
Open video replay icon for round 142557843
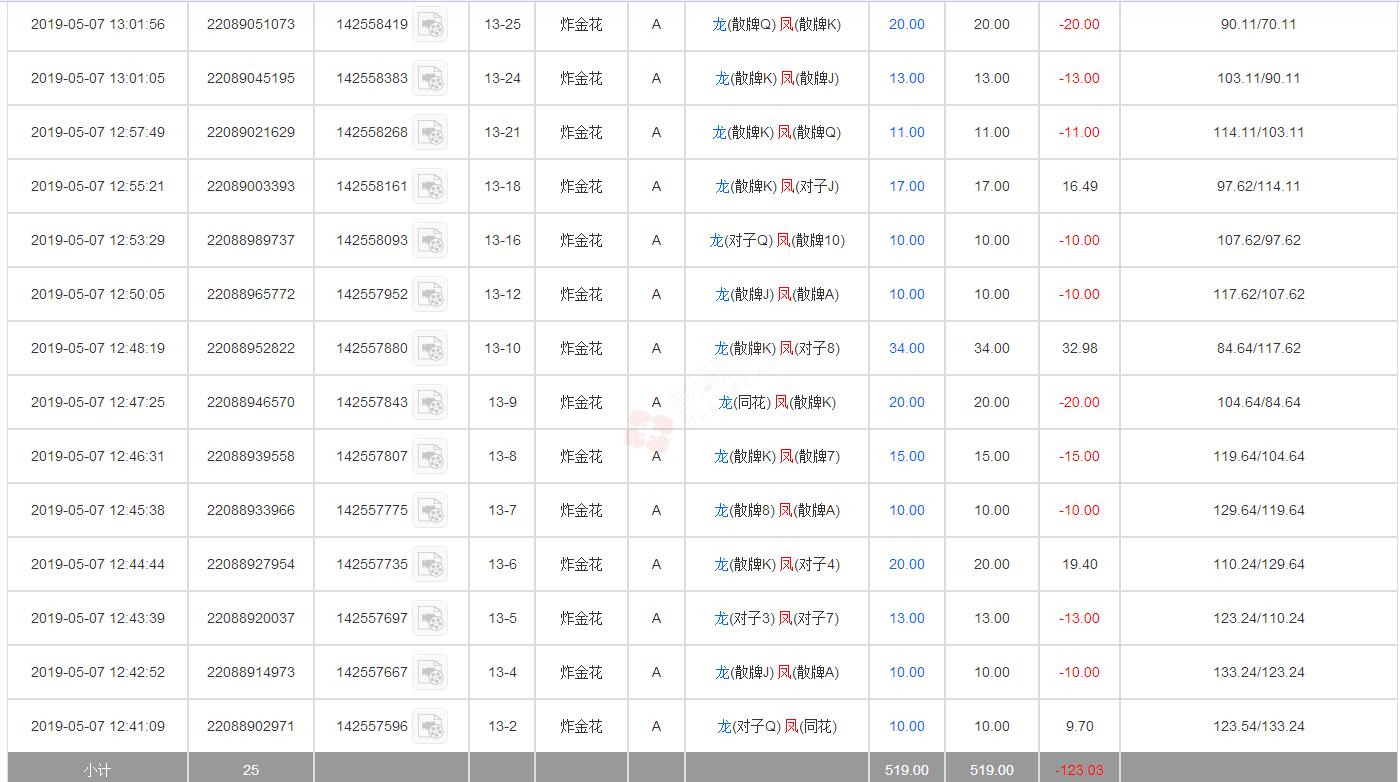[x=430, y=402]
